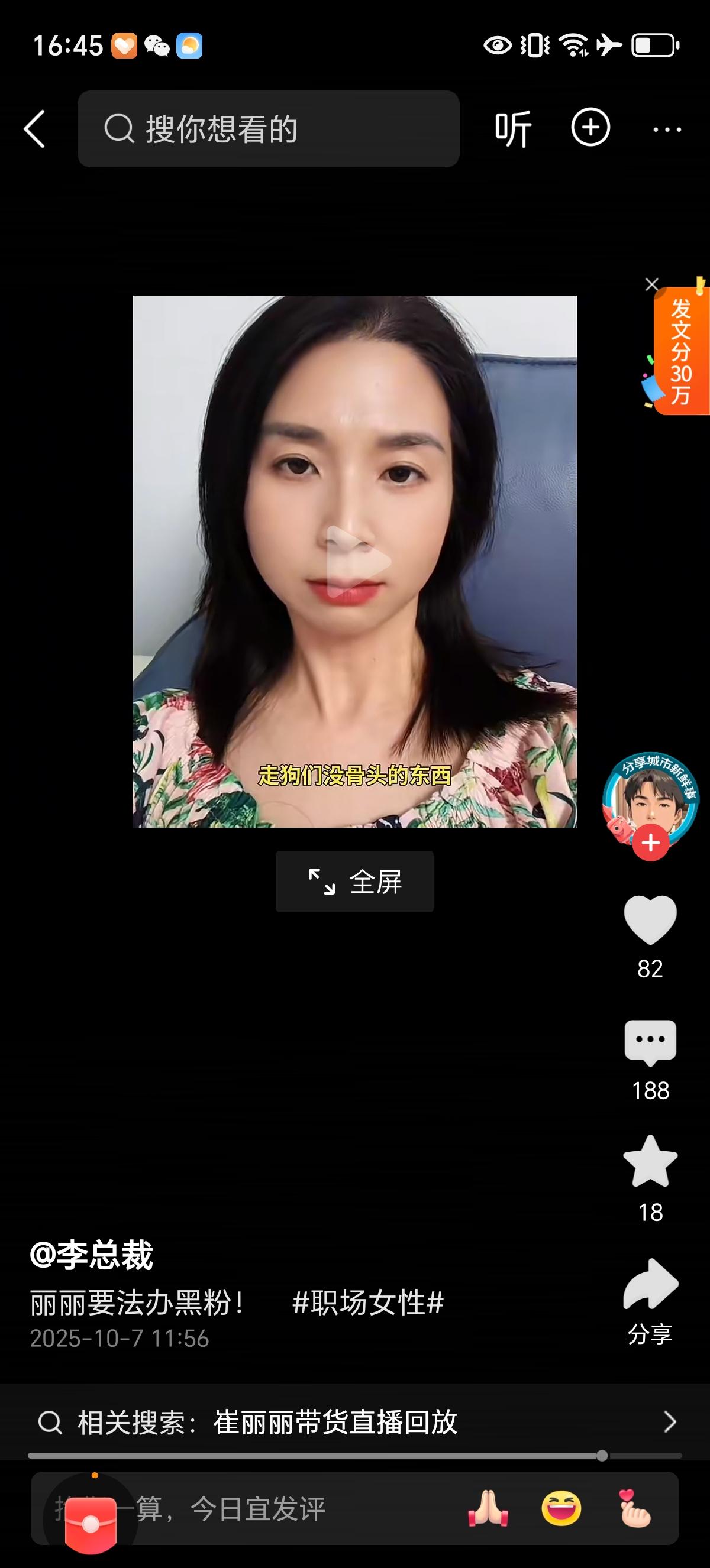Image resolution: width=710 pixels, height=1568 pixels.
Task: Send the laughing face emoji
Action: (x=561, y=1509)
